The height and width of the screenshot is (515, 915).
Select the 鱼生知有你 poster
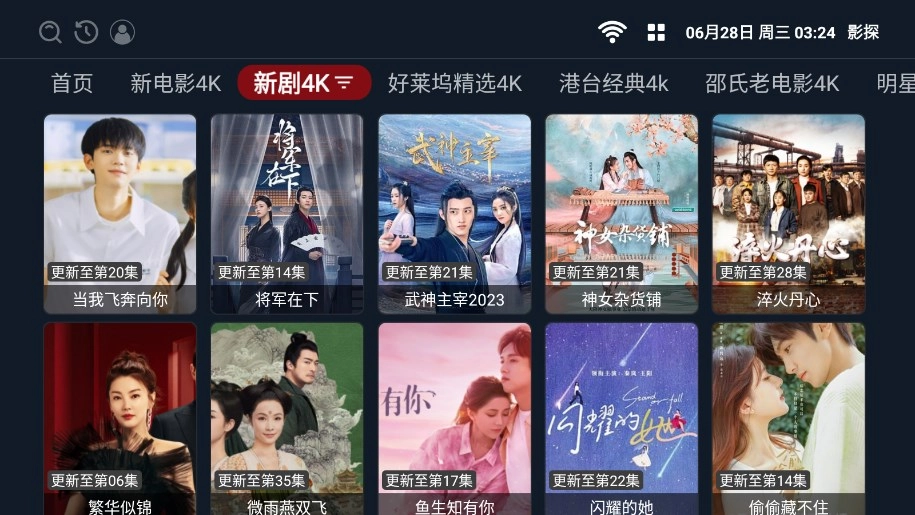point(454,418)
